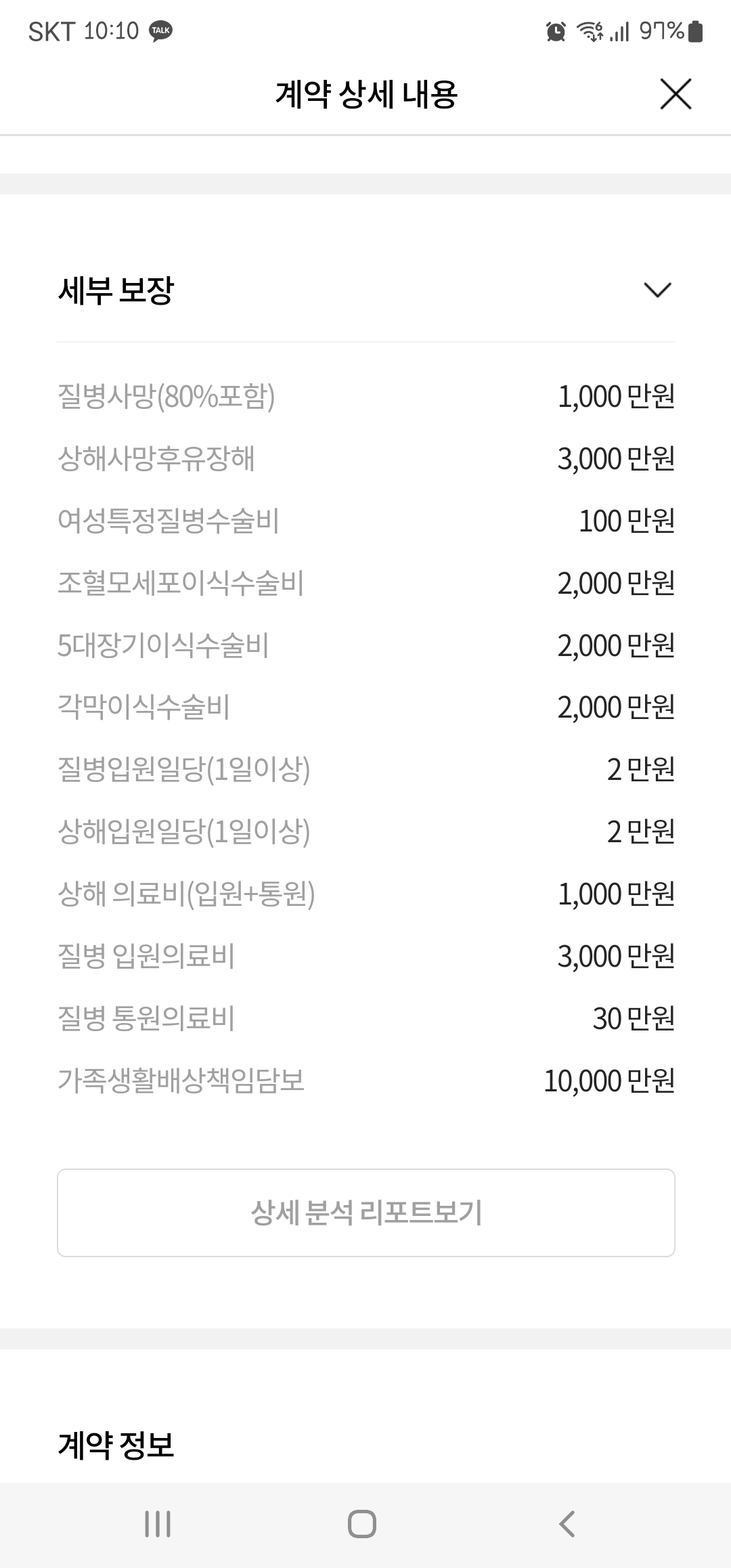Open system recent apps button

point(158,1525)
